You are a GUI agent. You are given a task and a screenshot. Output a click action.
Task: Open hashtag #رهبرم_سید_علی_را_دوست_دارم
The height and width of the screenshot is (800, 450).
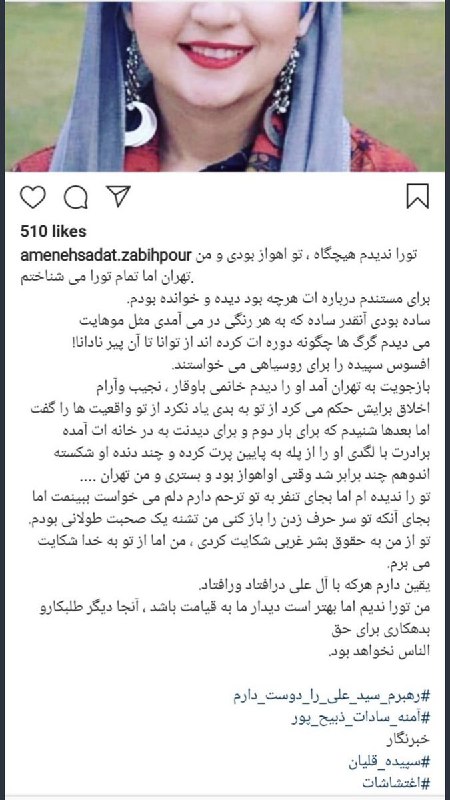point(332,696)
